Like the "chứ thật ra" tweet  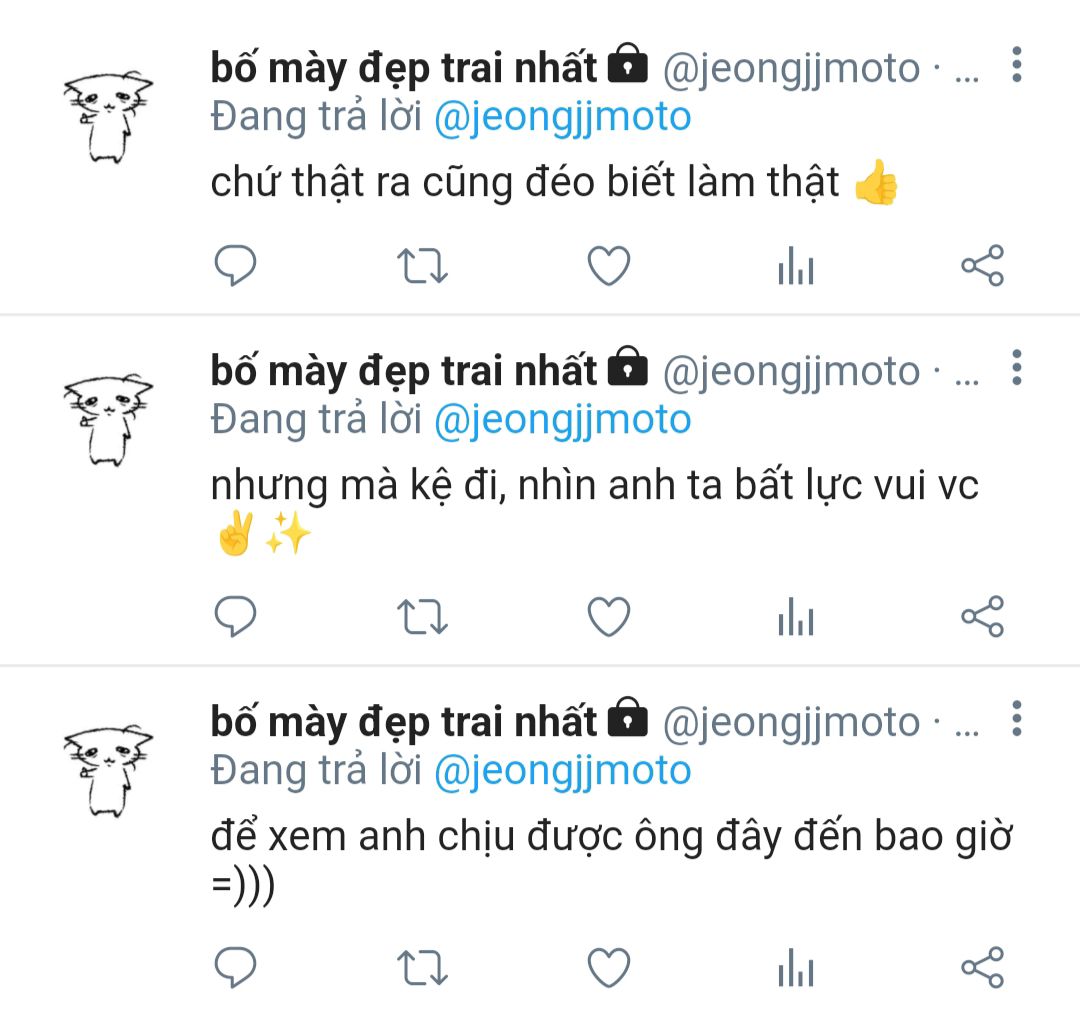click(608, 266)
